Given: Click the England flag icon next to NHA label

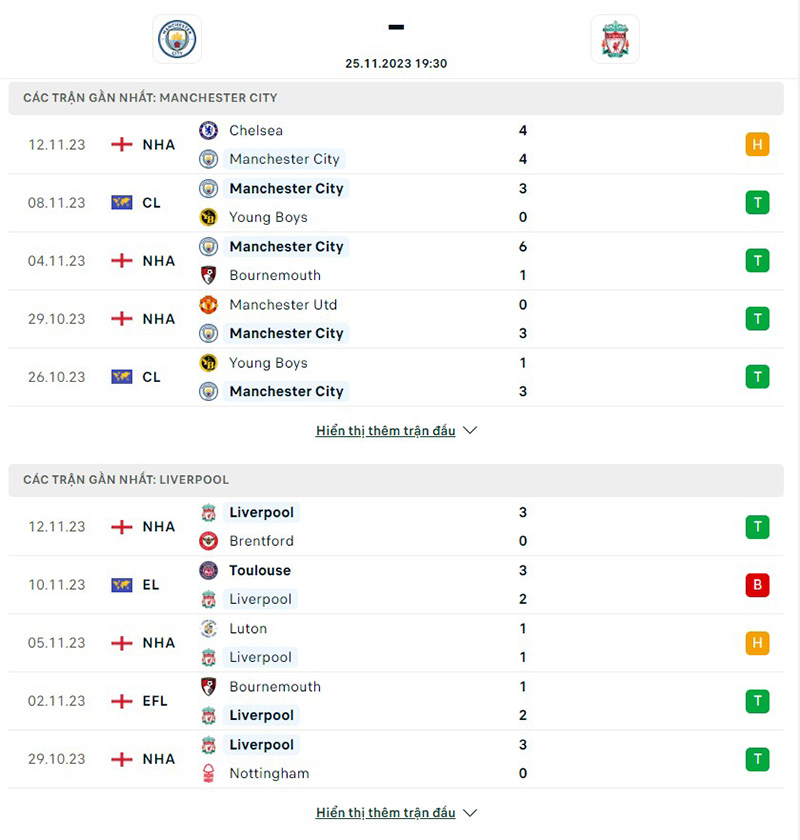Looking at the screenshot, I should pyautogui.click(x=122, y=144).
